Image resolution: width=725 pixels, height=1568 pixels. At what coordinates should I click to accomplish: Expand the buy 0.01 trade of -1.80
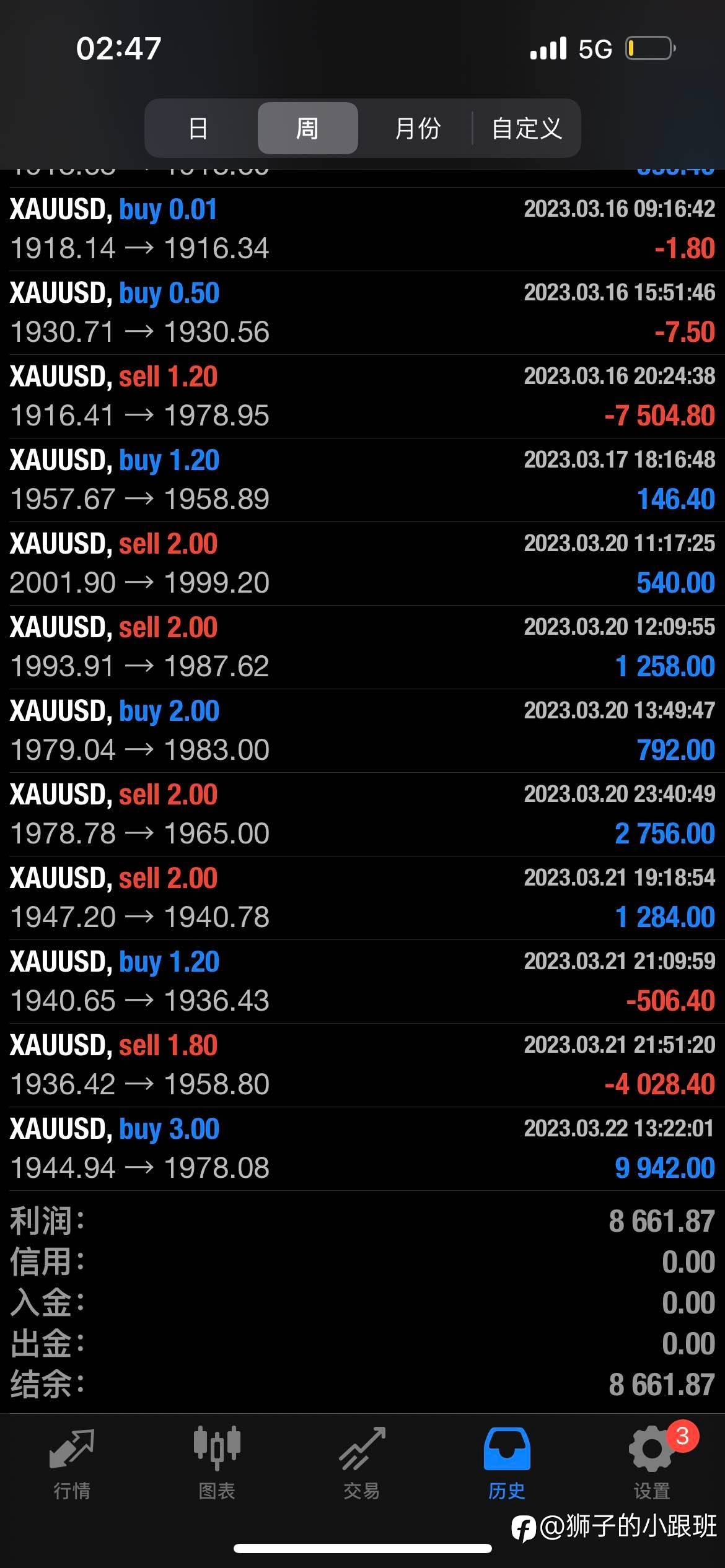tap(362, 229)
